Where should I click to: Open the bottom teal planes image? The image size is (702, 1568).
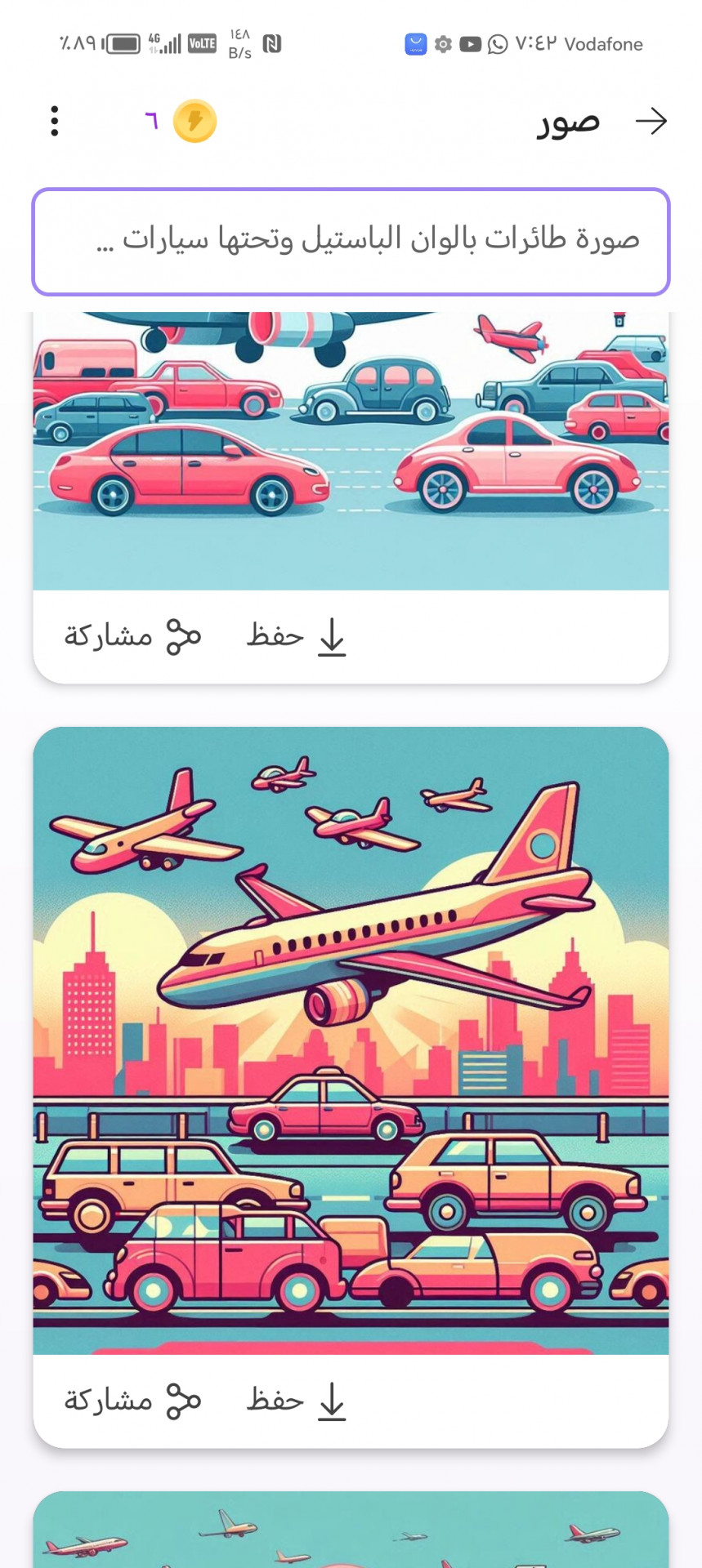pos(351,1531)
